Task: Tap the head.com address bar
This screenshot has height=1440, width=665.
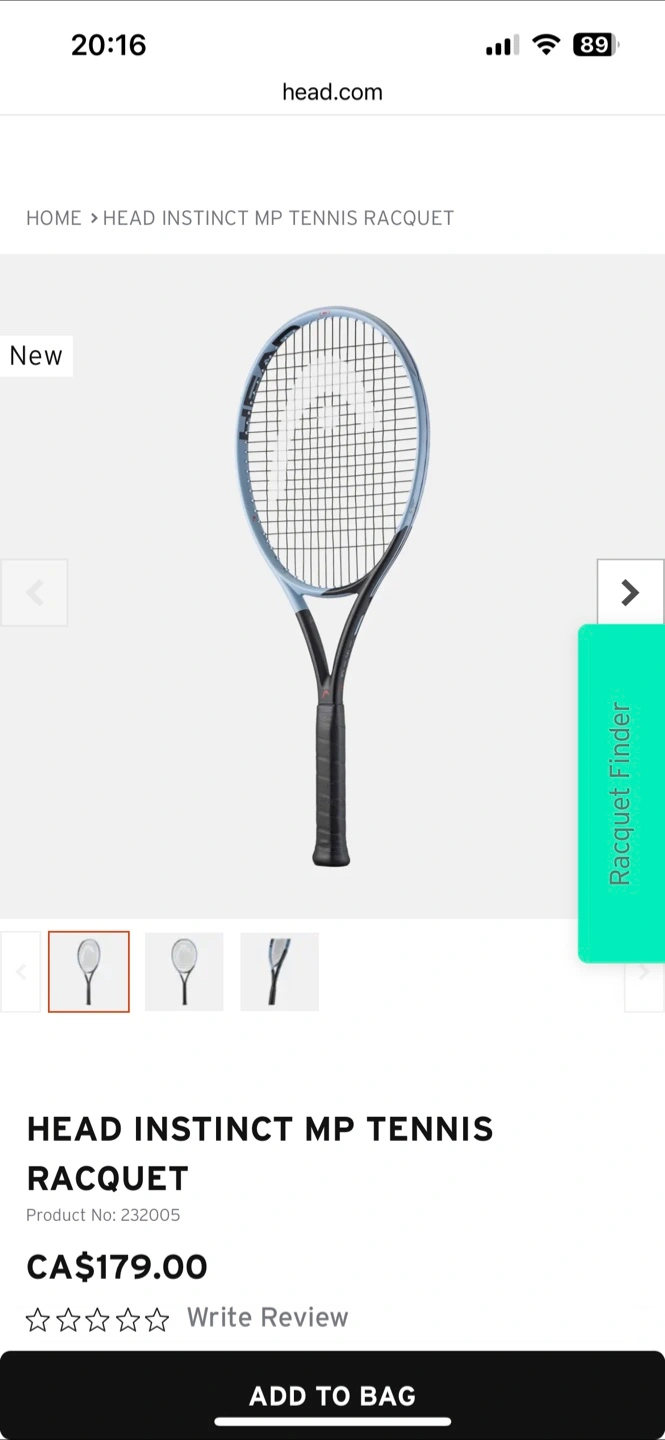Action: [332, 92]
